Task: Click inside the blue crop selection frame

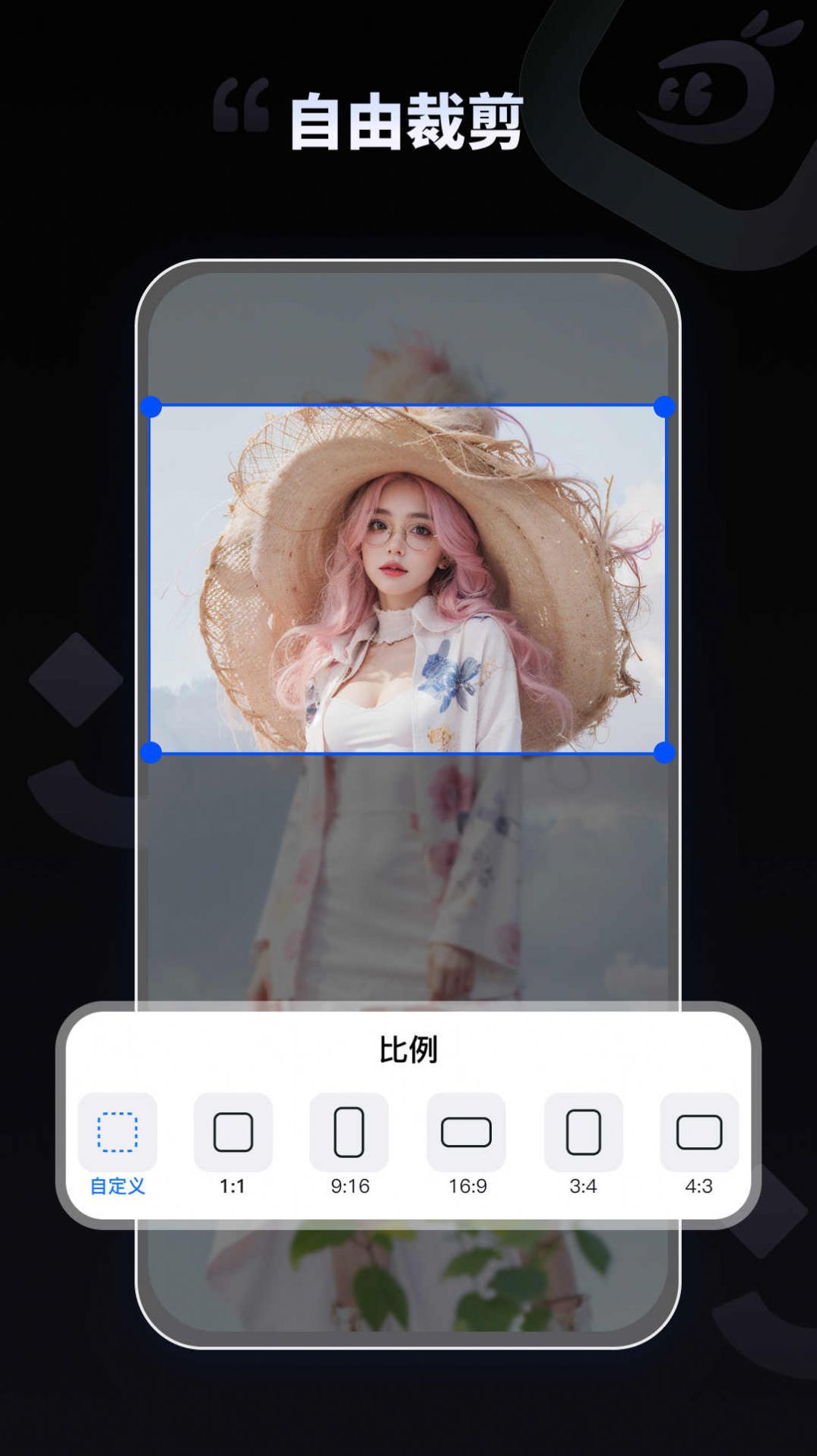Action: (408, 578)
